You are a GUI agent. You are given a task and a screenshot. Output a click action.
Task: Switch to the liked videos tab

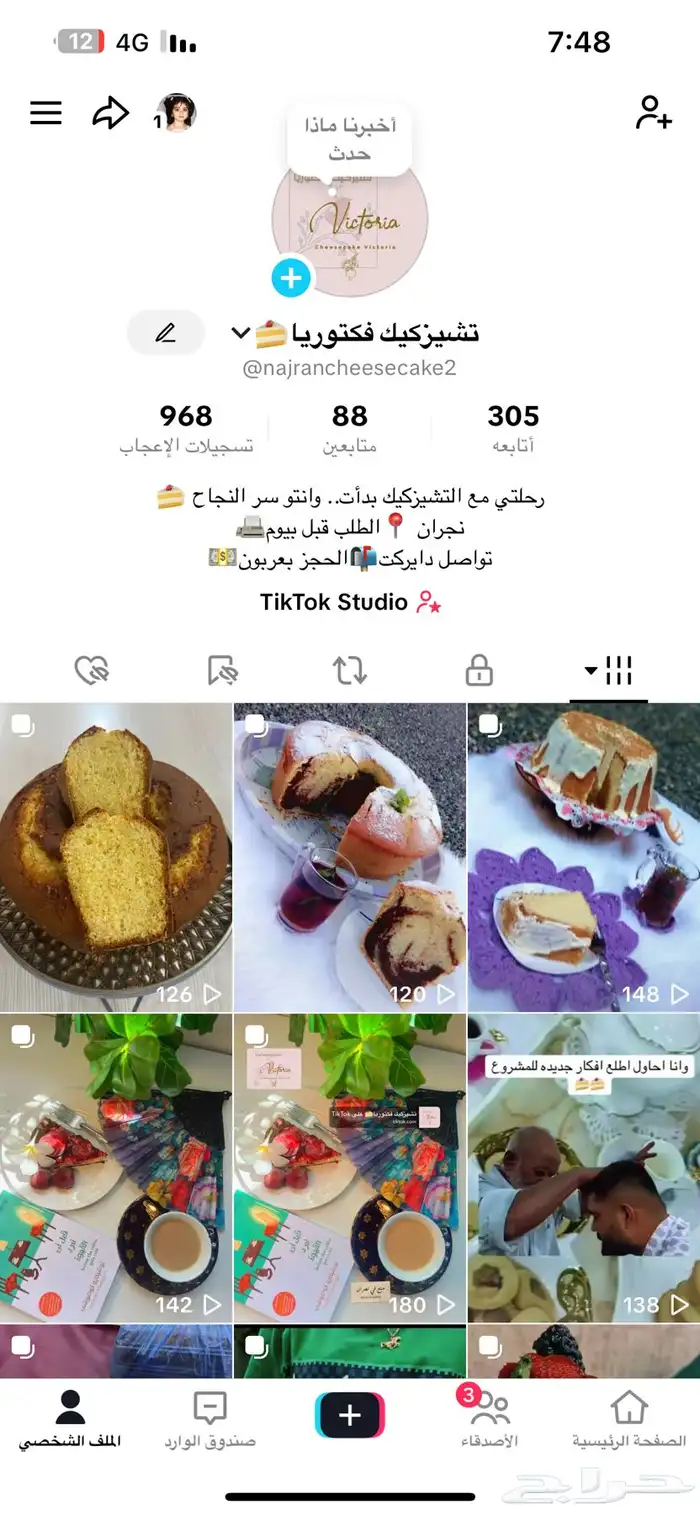coord(92,671)
